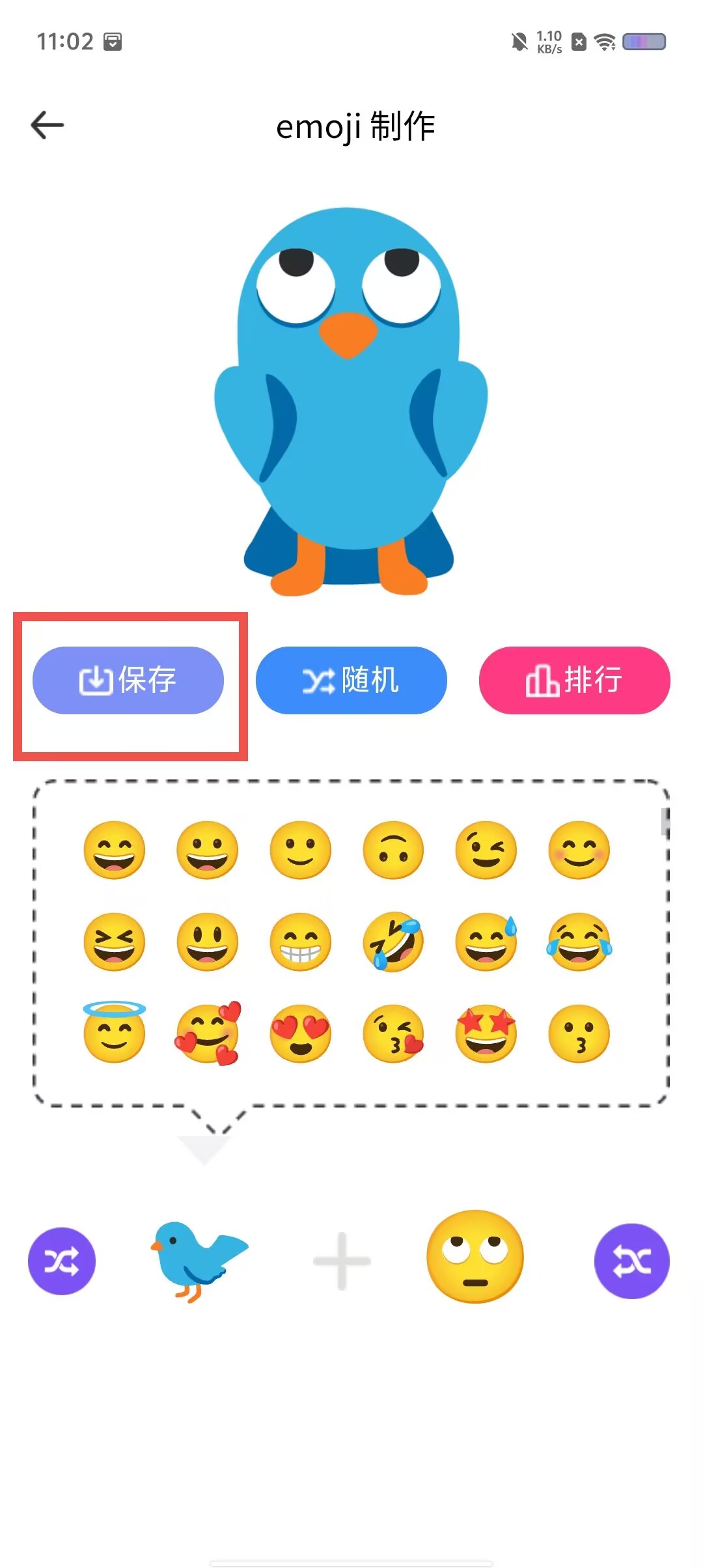This screenshot has width=703, height=1568.
Task: Tap the 保存 save button
Action: point(128,680)
